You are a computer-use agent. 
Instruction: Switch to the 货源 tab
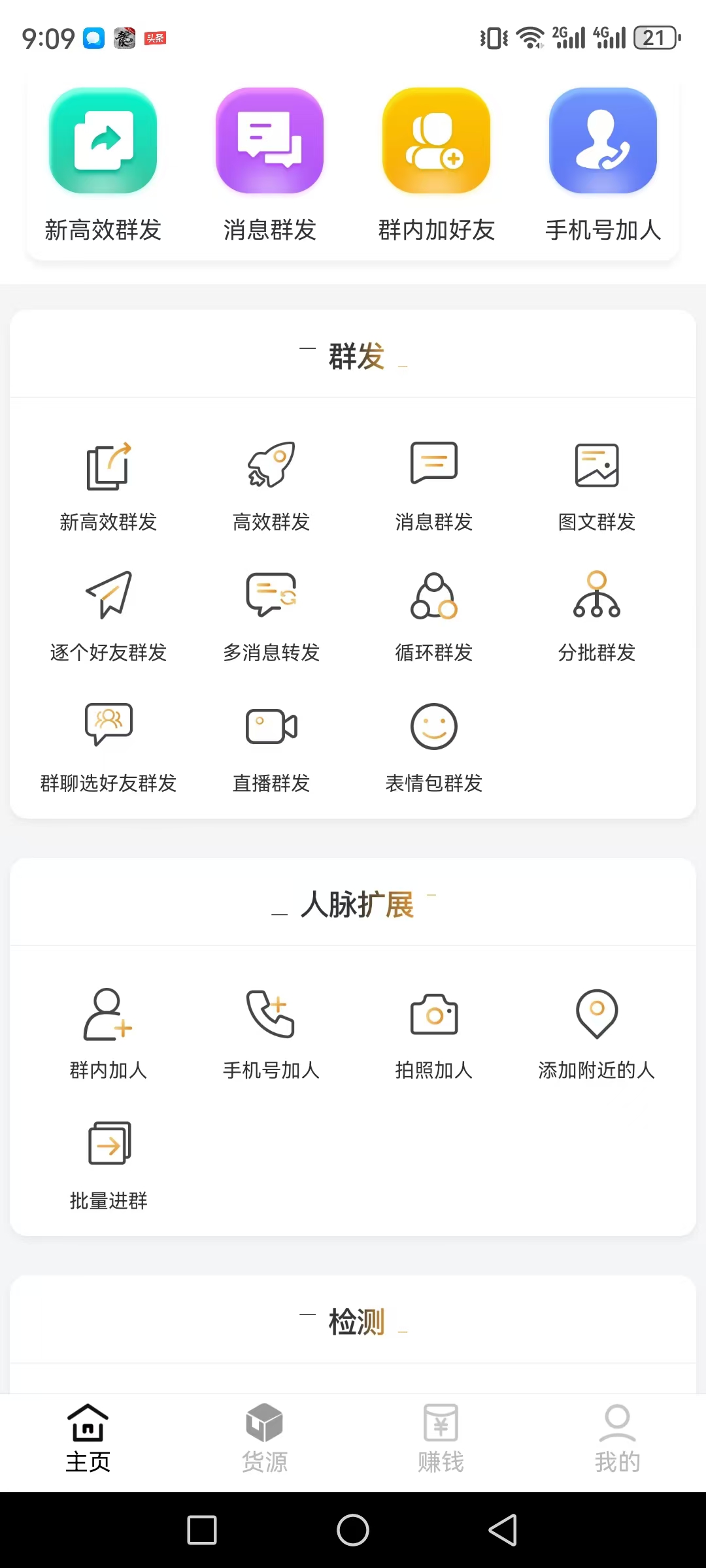click(x=265, y=1439)
